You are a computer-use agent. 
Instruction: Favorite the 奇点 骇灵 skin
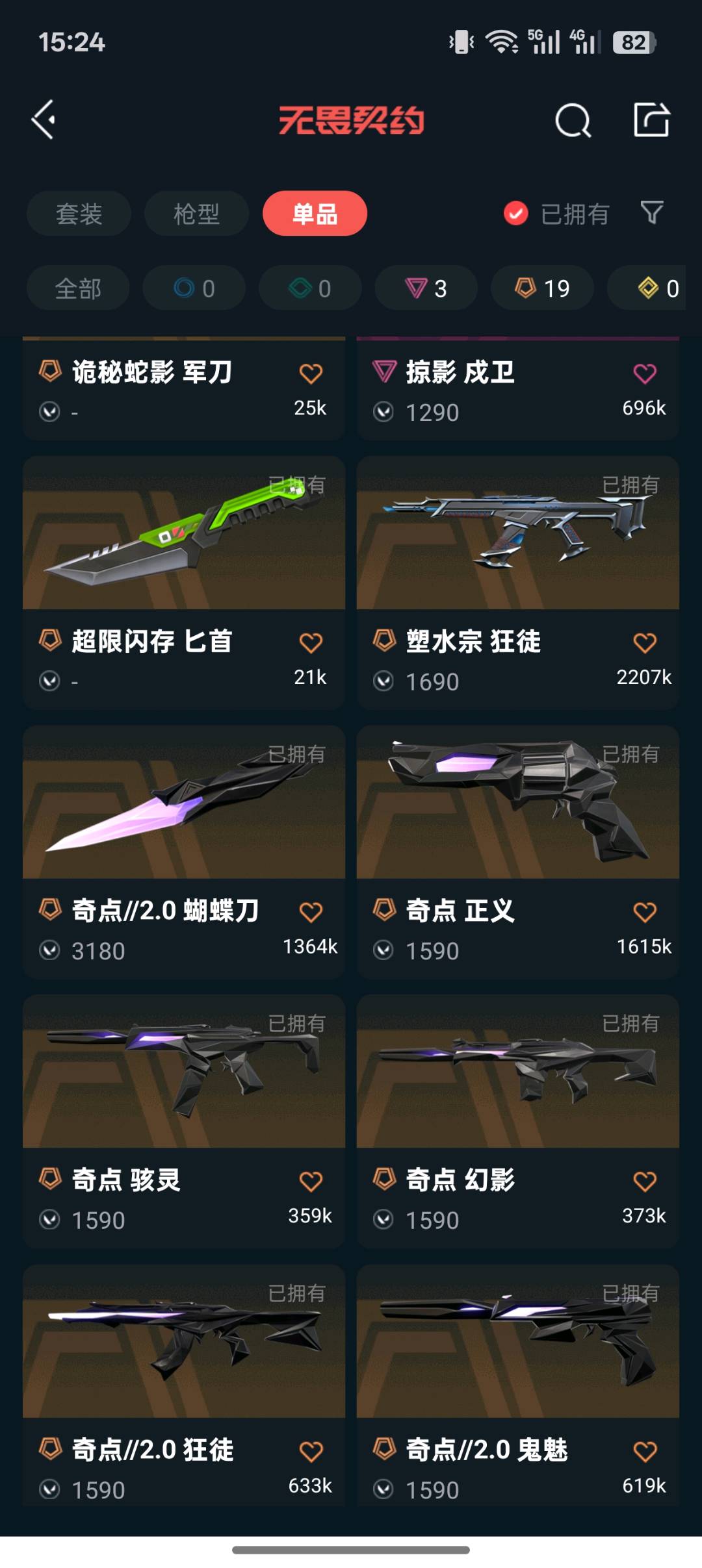click(x=311, y=1181)
